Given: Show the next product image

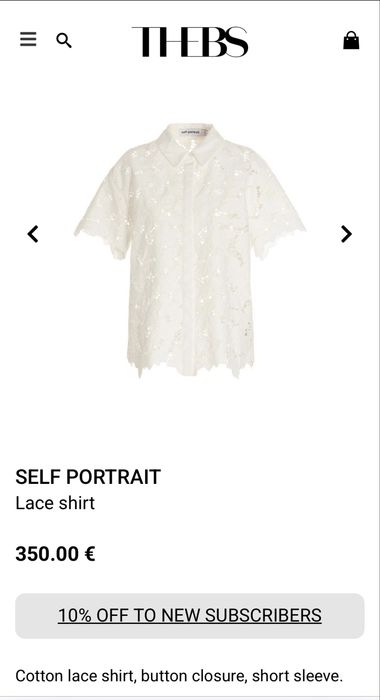Looking at the screenshot, I should [x=347, y=234].
